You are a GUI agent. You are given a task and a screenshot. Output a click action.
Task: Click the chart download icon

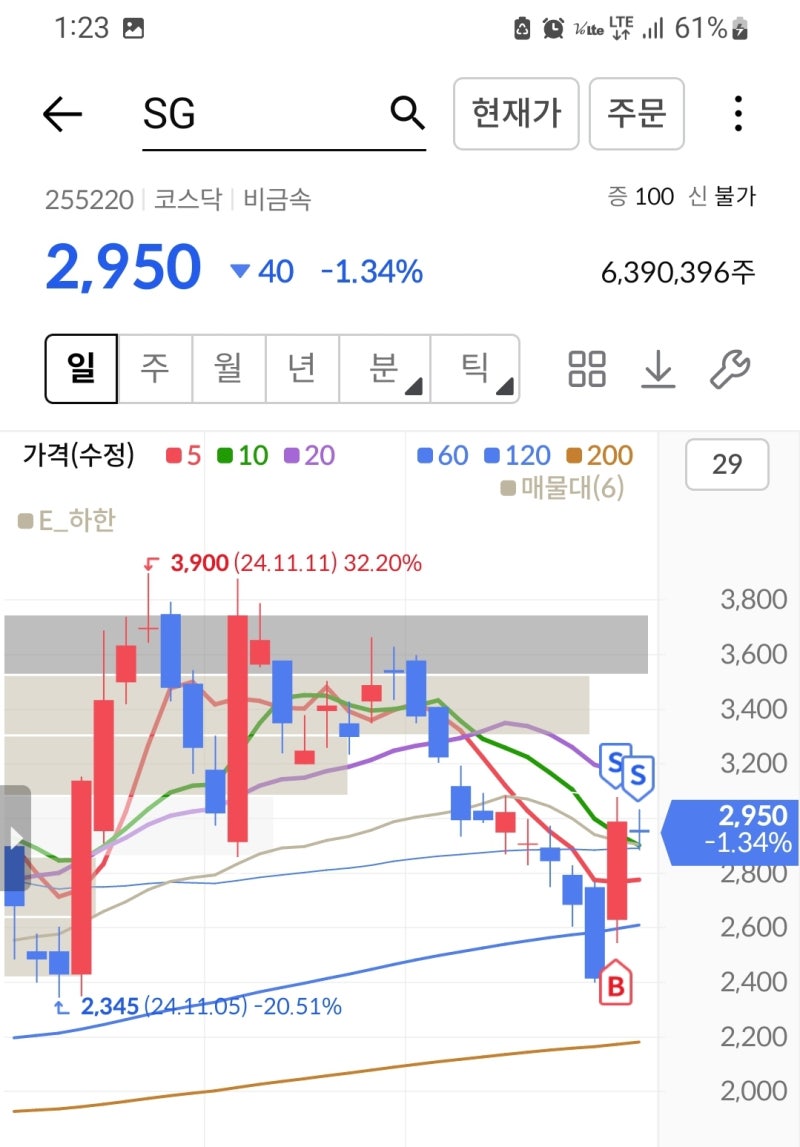tap(659, 368)
